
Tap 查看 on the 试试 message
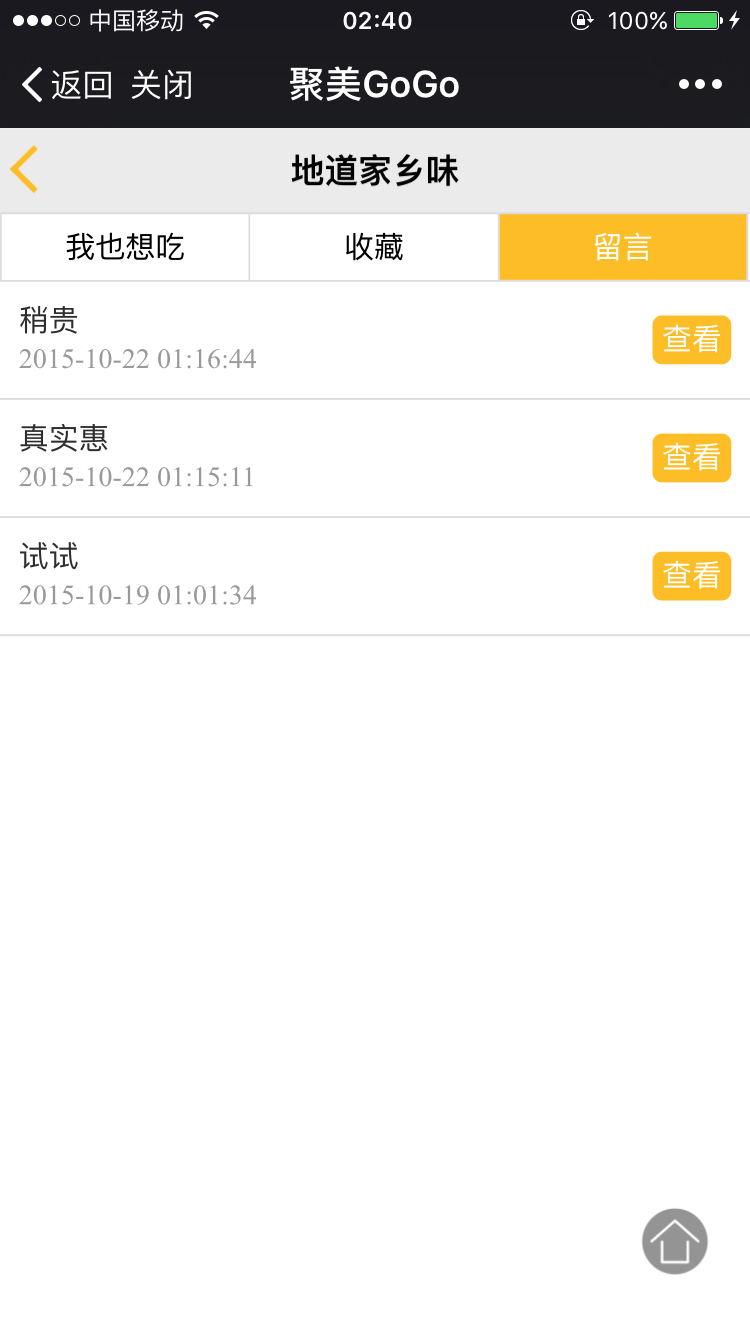point(692,576)
